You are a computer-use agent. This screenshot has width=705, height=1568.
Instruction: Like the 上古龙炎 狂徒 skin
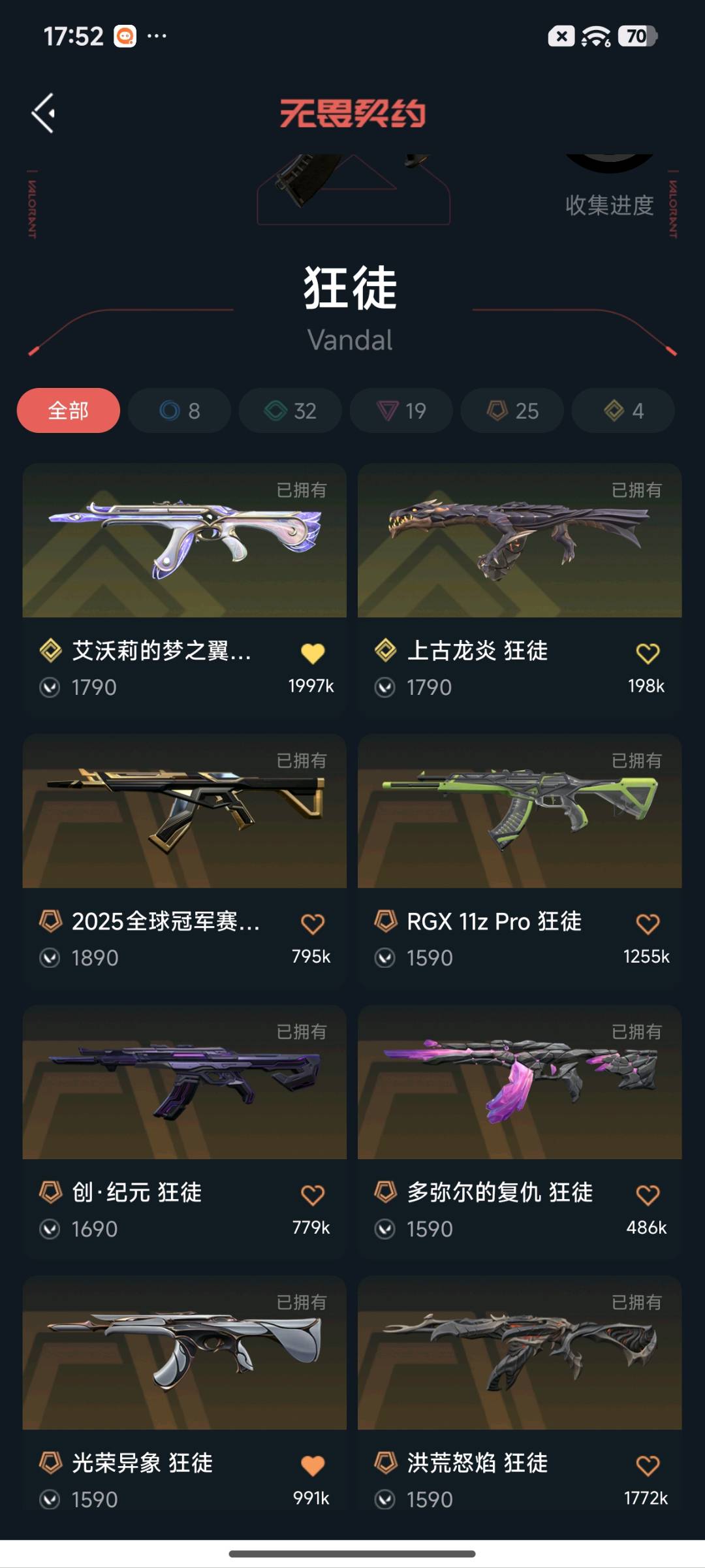pyautogui.click(x=648, y=653)
